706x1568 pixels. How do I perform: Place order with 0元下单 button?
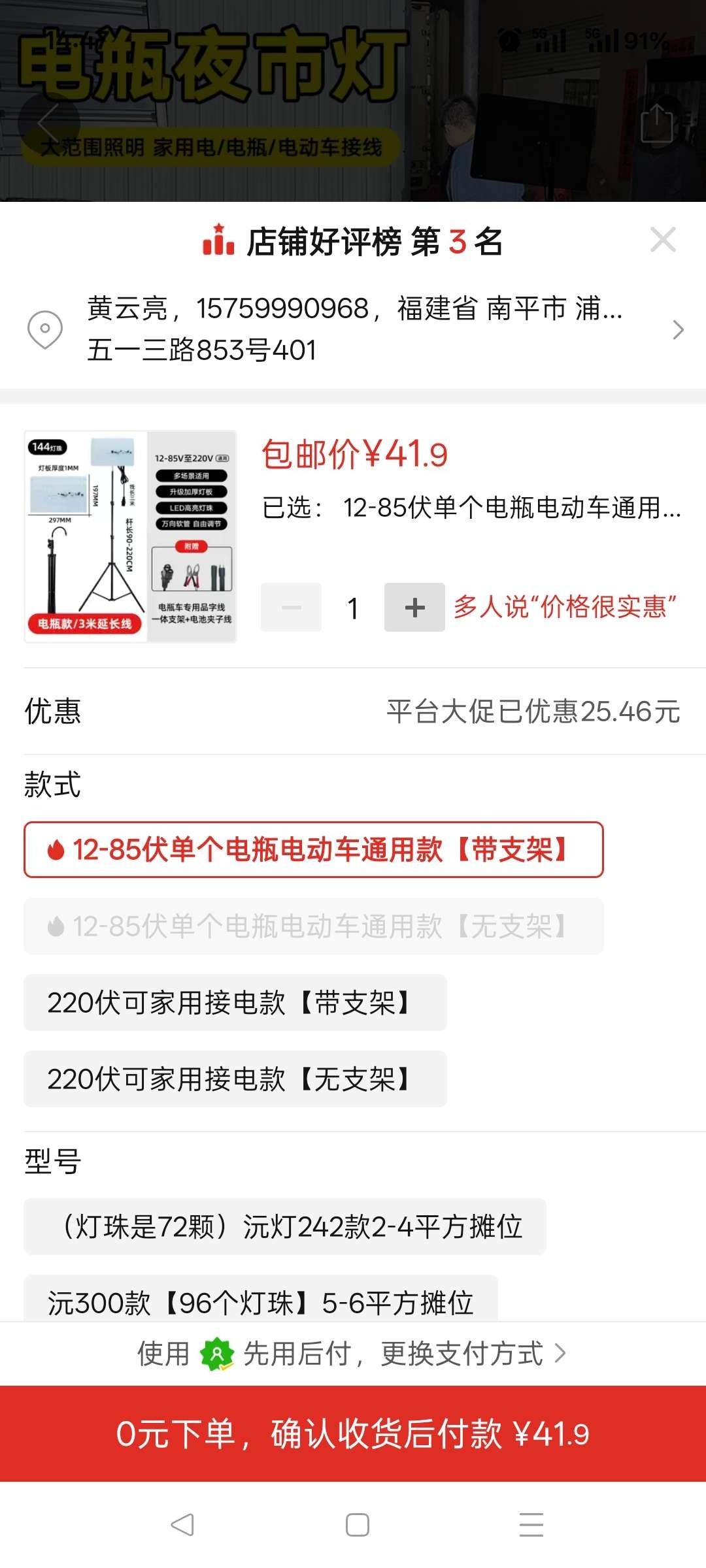[x=353, y=1434]
